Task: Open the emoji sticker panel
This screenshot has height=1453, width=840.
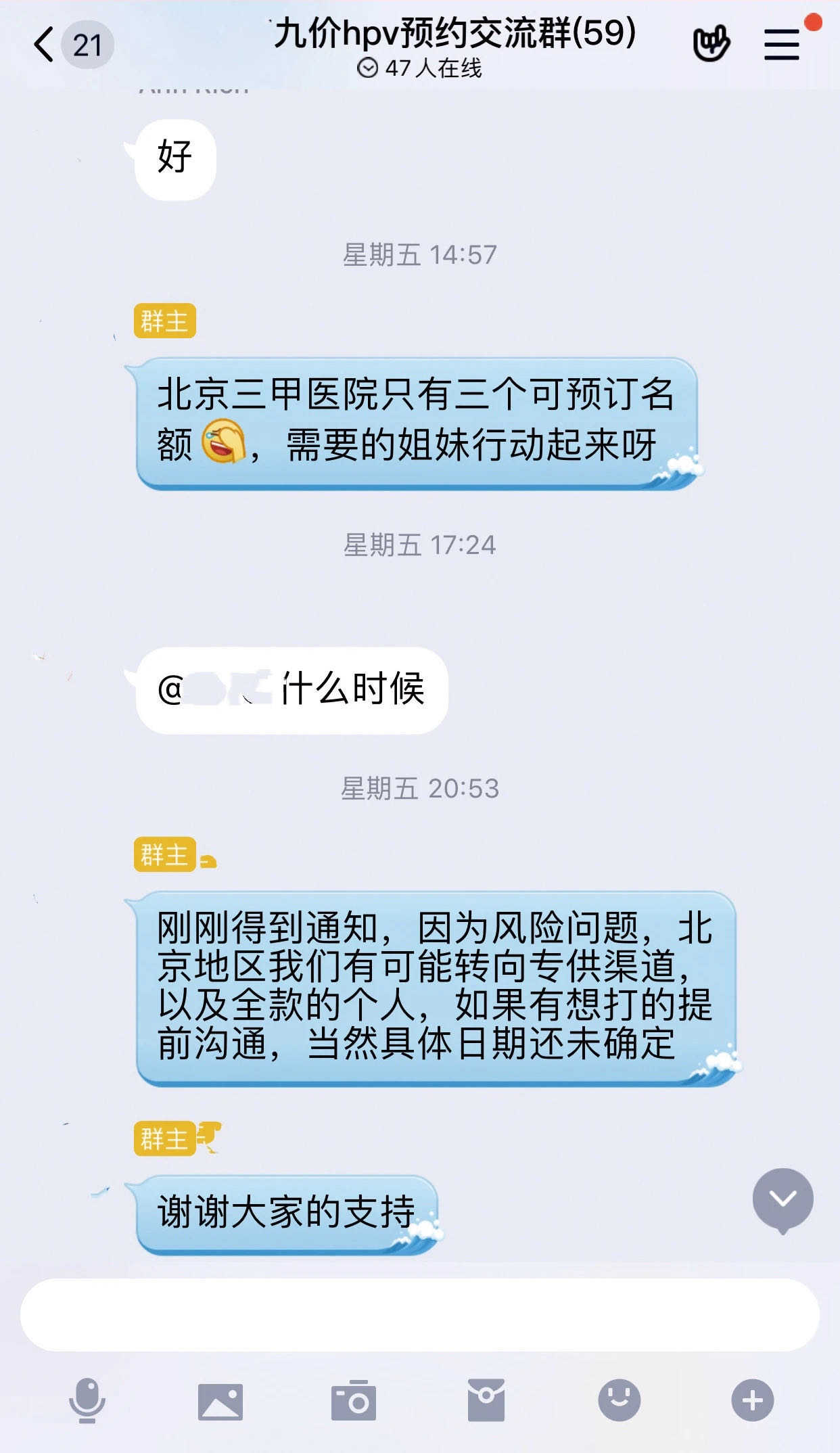Action: pos(619,1400)
